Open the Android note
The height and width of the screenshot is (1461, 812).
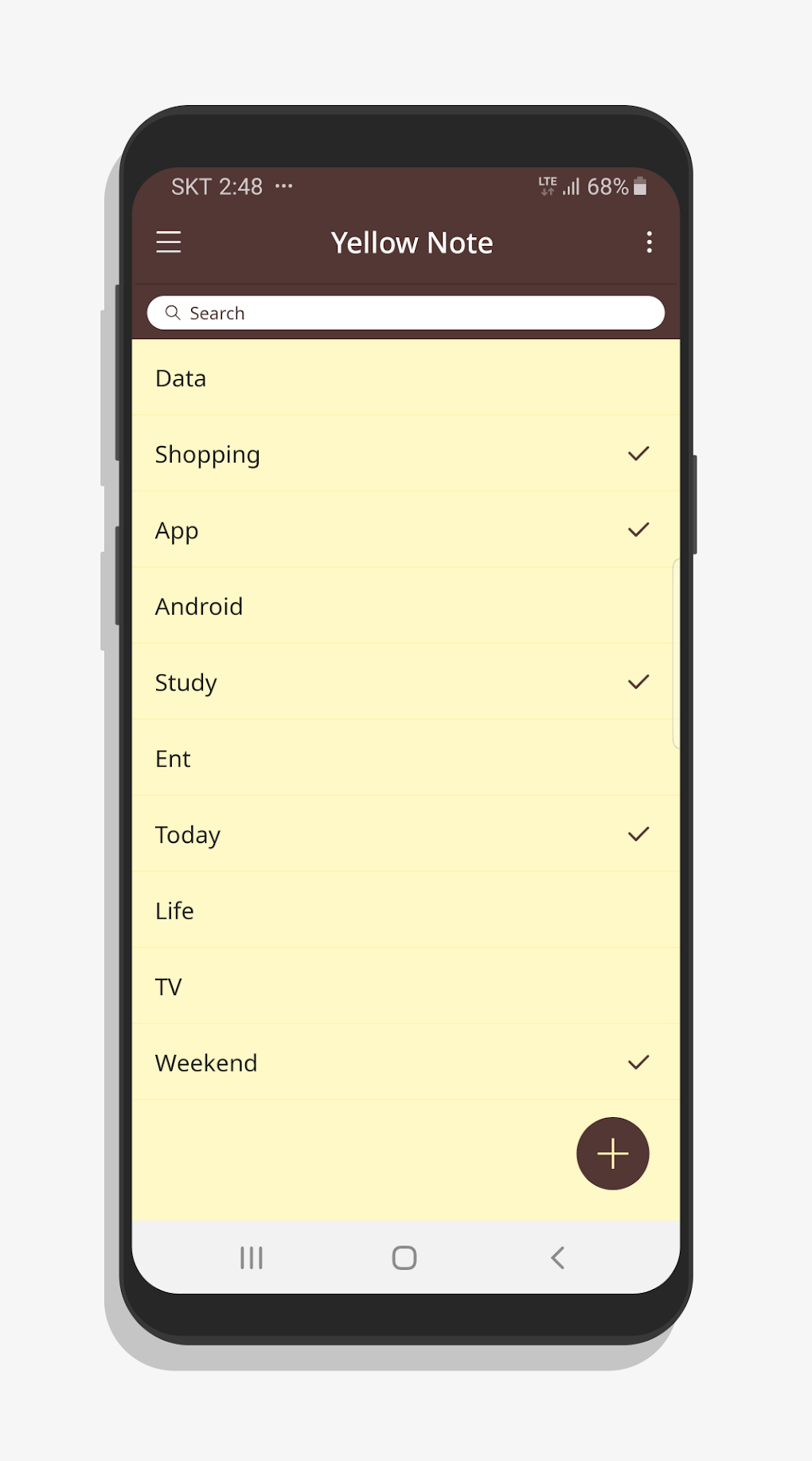coord(406,606)
